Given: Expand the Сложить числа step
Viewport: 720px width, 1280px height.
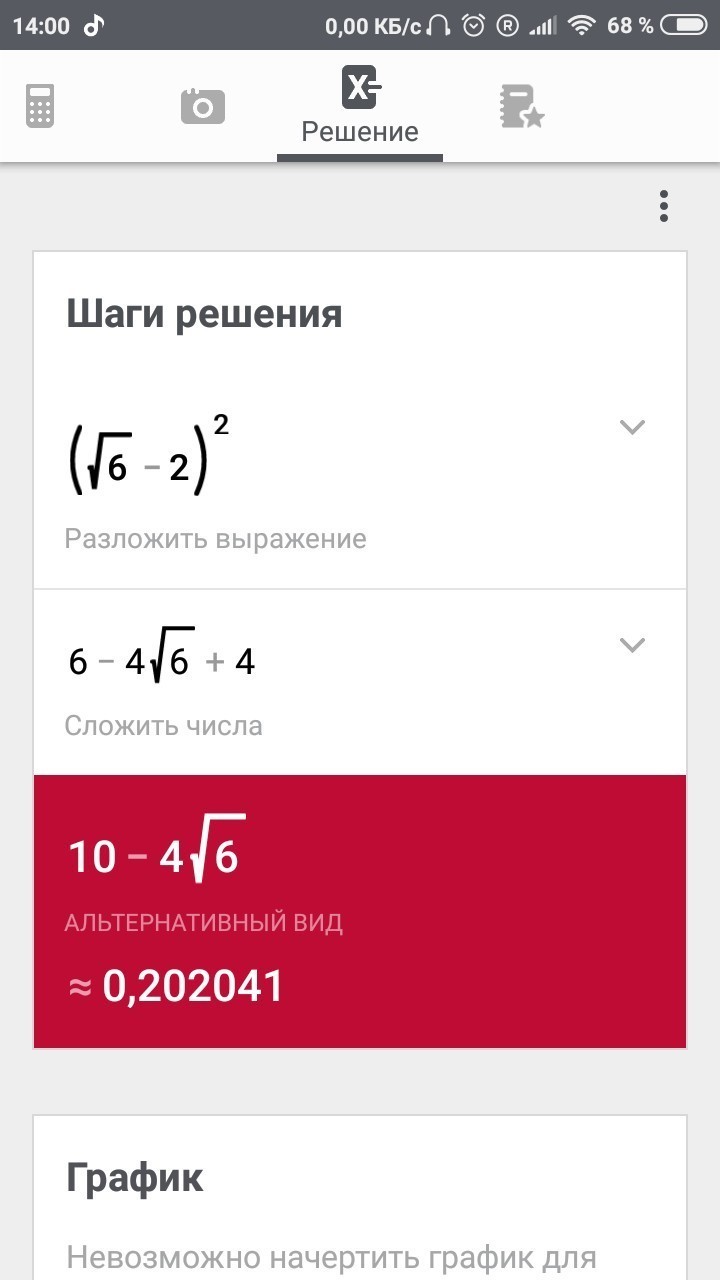Looking at the screenshot, I should [x=632, y=645].
